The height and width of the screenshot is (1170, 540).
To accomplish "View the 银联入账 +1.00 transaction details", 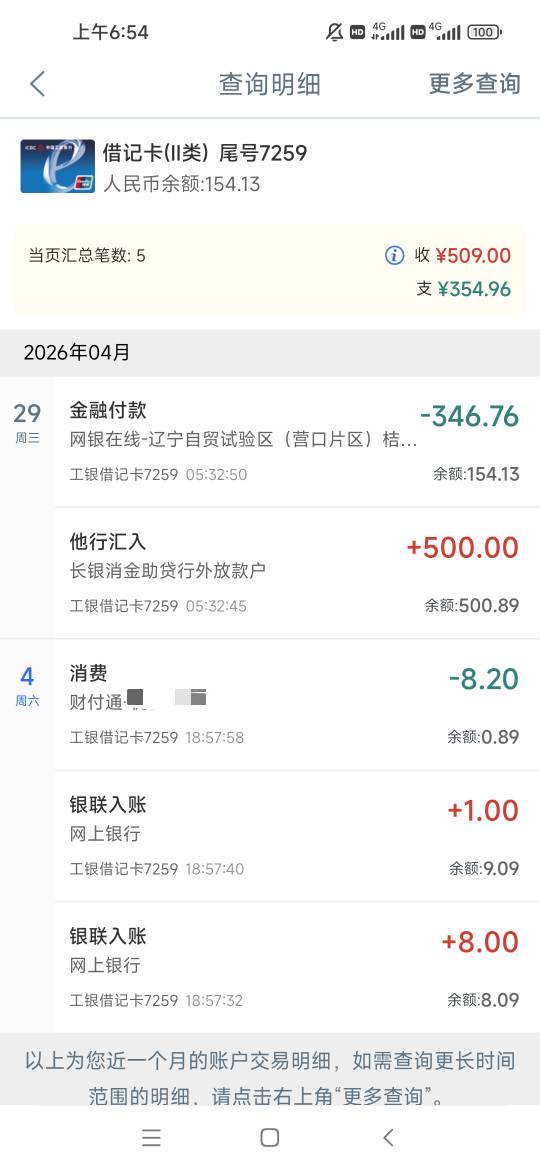I will 297,836.
